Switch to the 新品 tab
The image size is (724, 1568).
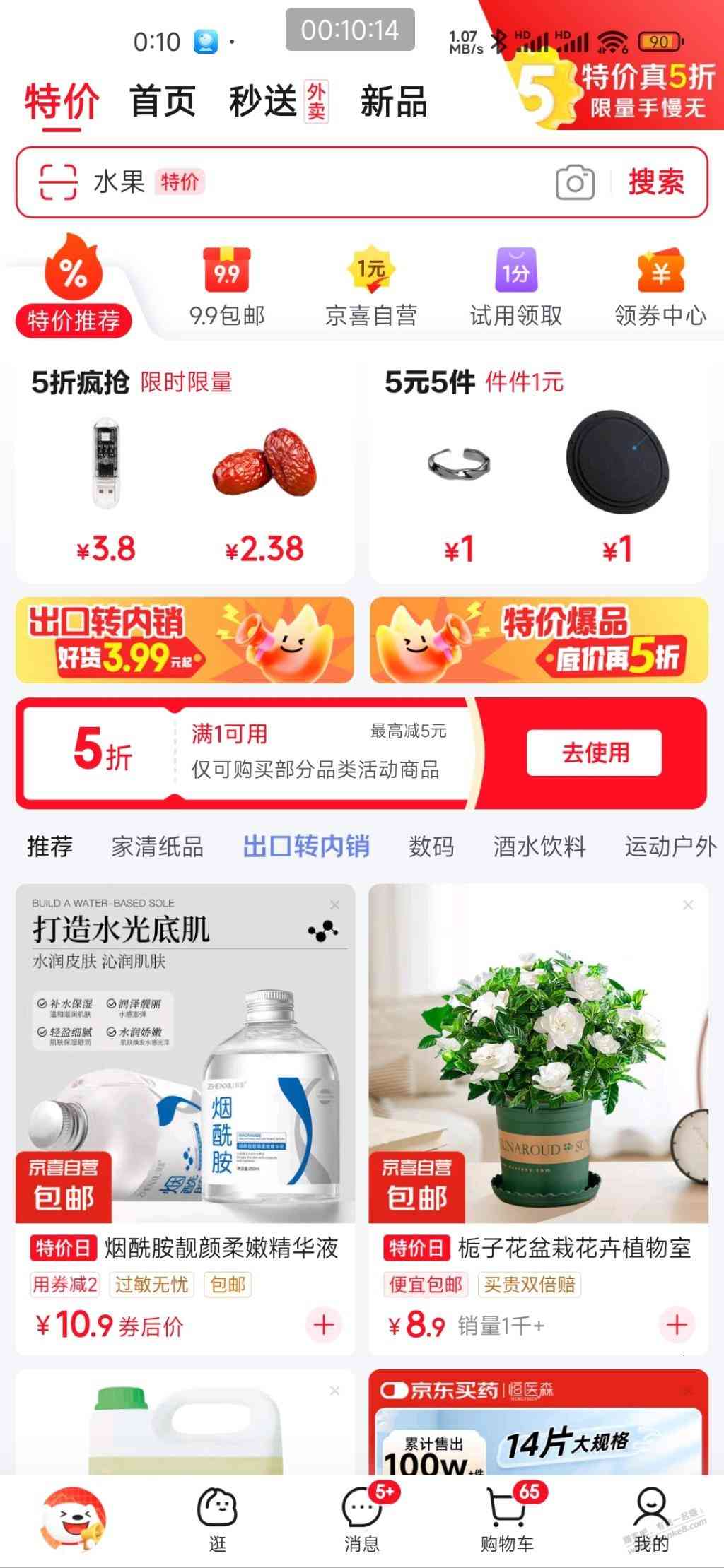click(x=394, y=101)
